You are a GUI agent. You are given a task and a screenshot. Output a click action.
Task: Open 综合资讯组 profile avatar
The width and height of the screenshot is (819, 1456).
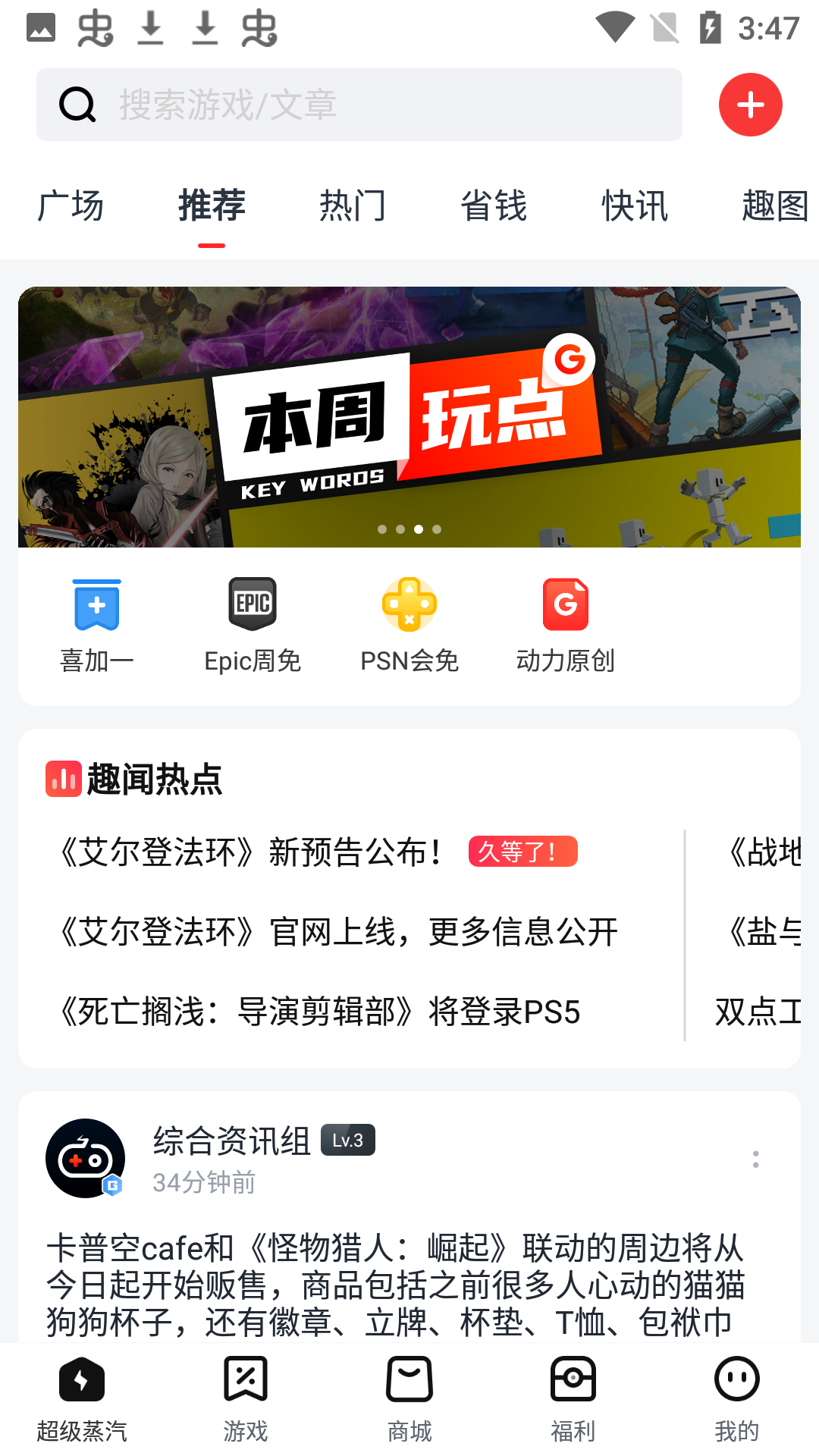[x=85, y=1158]
